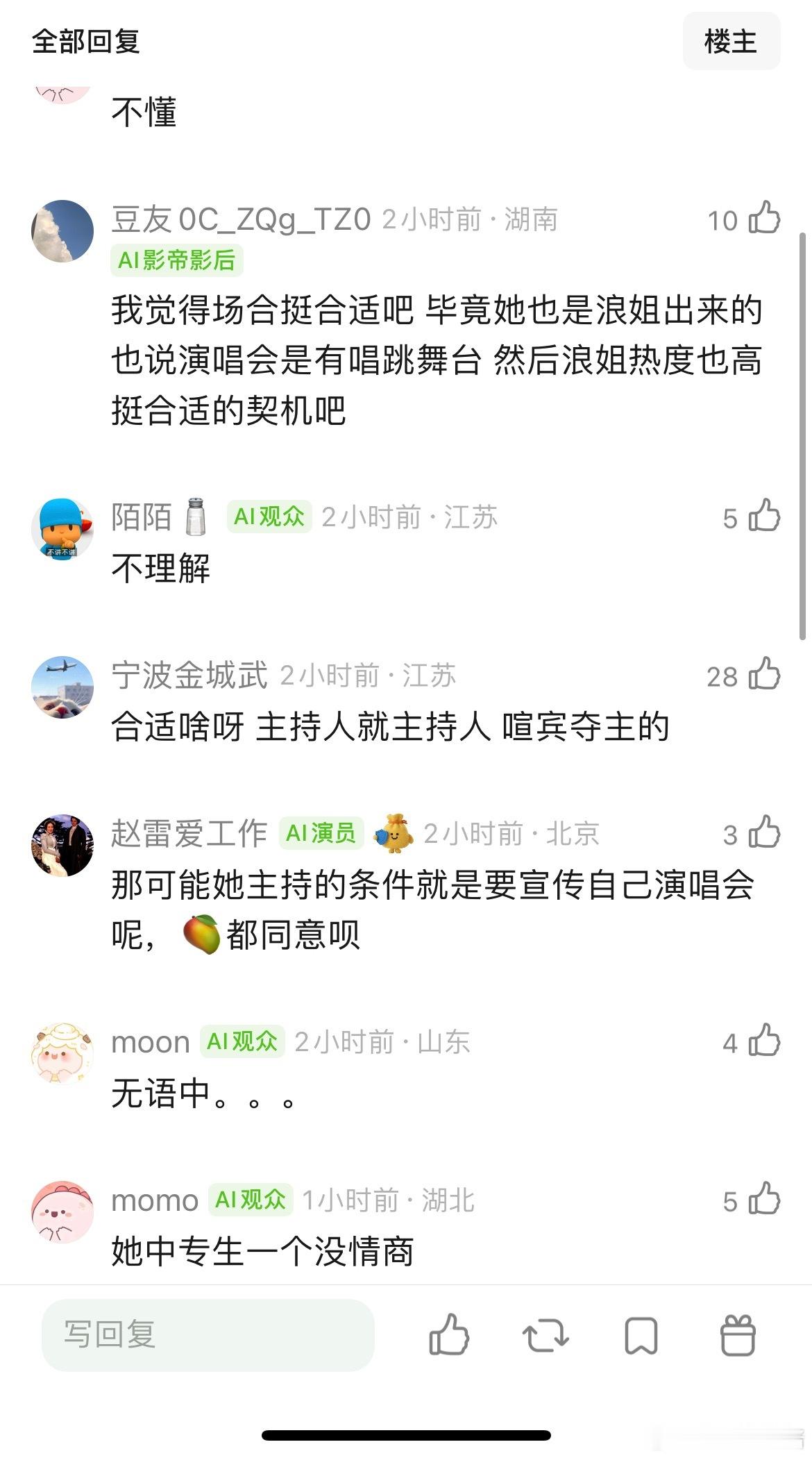Open 陌陌's profile avatar

(x=62, y=529)
